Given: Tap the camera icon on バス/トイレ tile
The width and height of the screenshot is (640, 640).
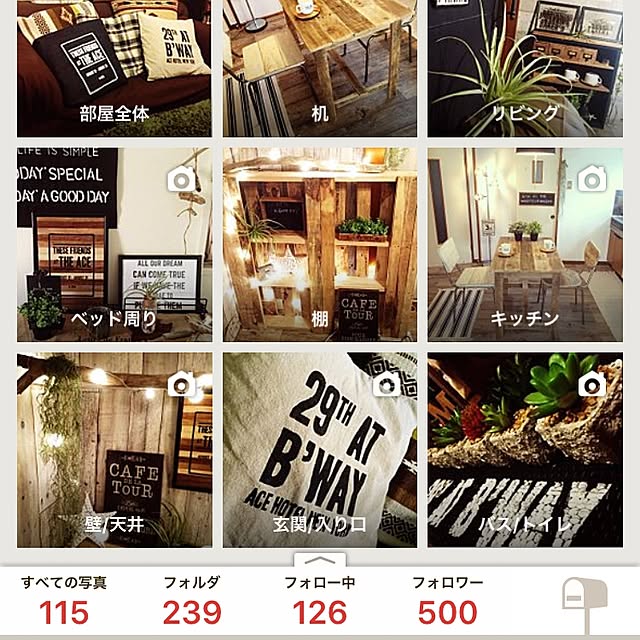Looking at the screenshot, I should pyautogui.click(x=592, y=384).
